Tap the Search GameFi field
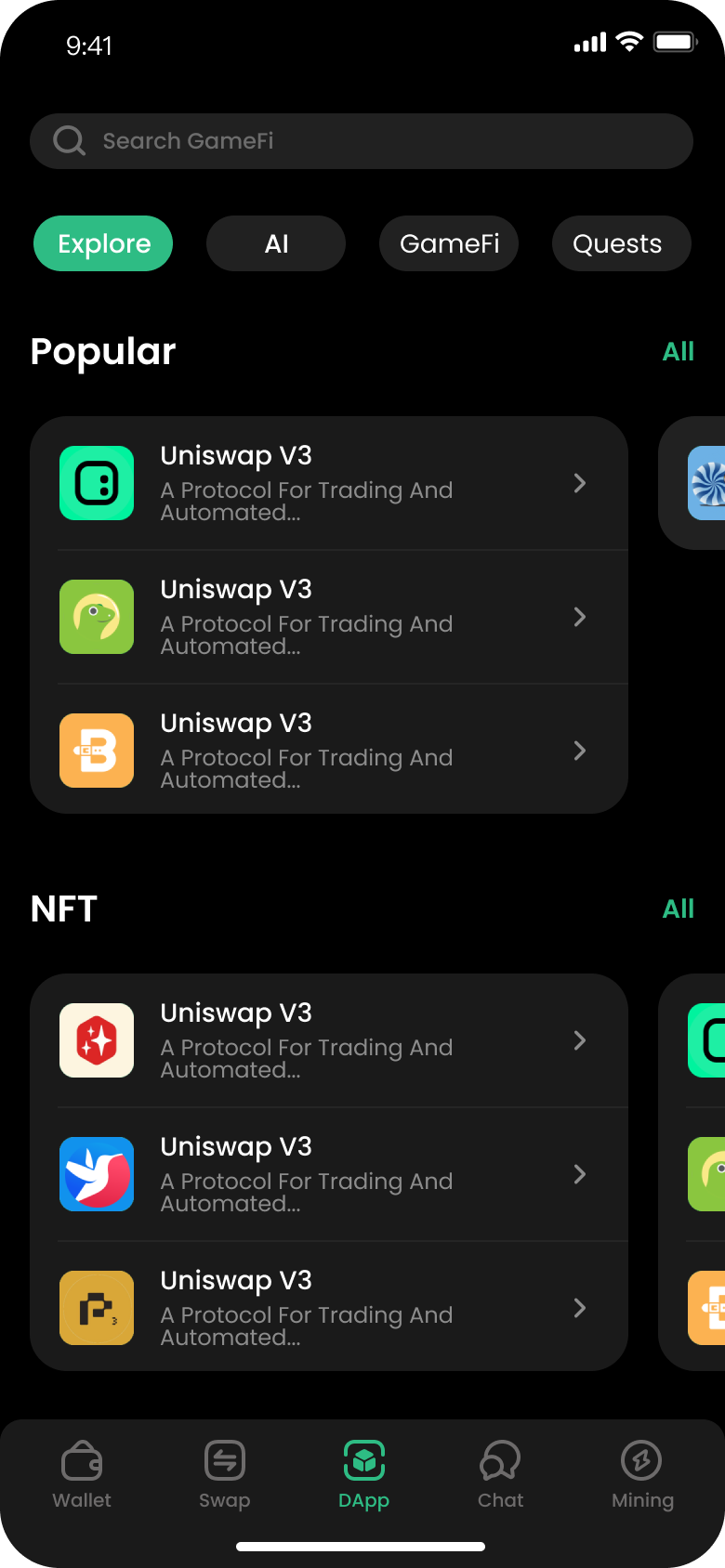 tap(361, 141)
